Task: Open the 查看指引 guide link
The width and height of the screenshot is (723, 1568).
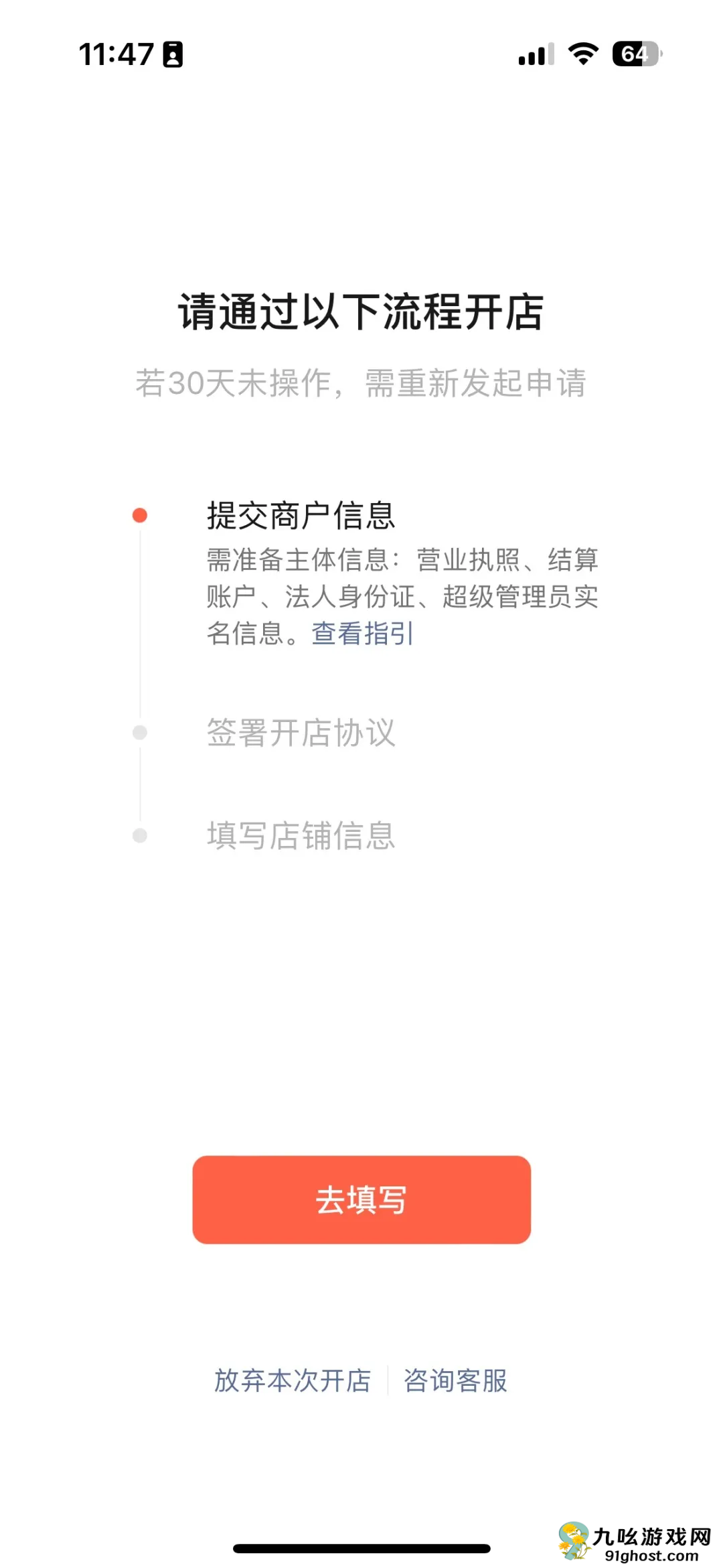Action: coord(362,634)
